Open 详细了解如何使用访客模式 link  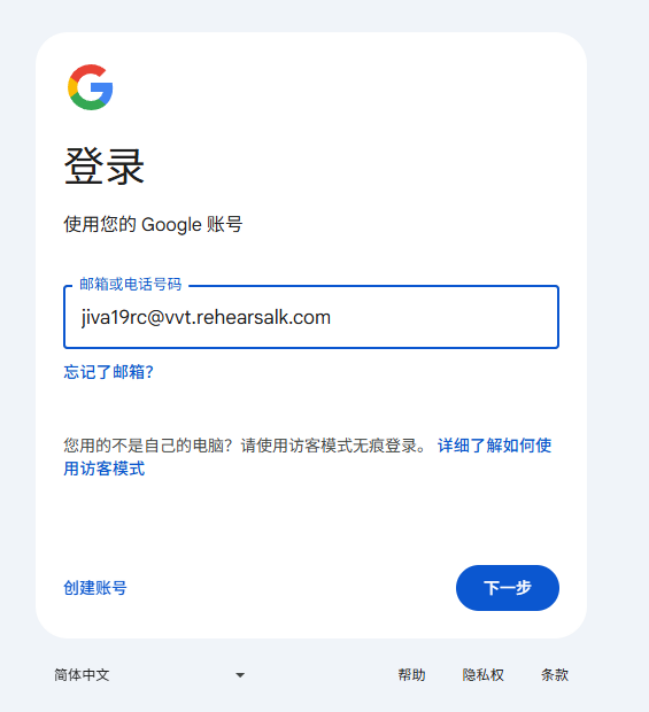pos(494,446)
